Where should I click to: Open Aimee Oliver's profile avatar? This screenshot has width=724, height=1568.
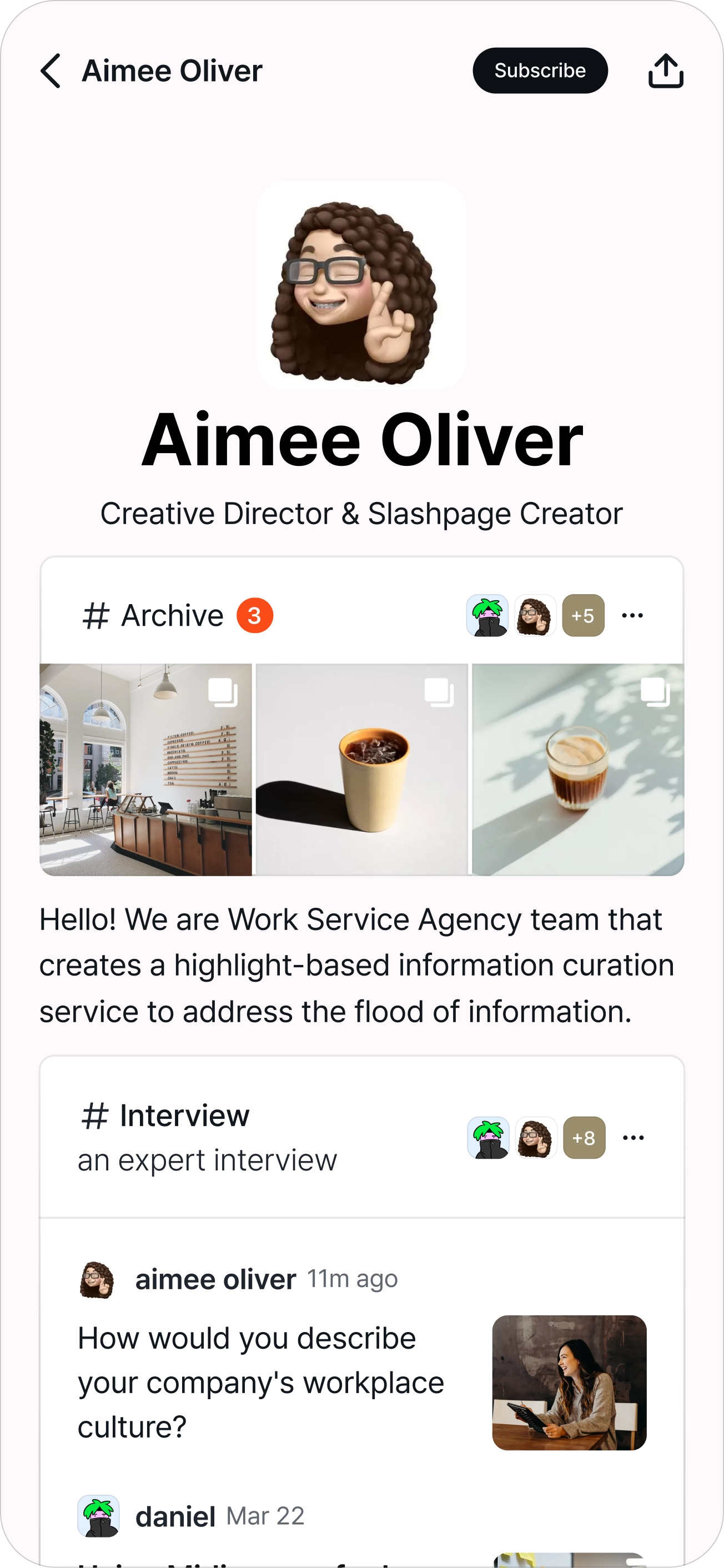[x=361, y=285]
